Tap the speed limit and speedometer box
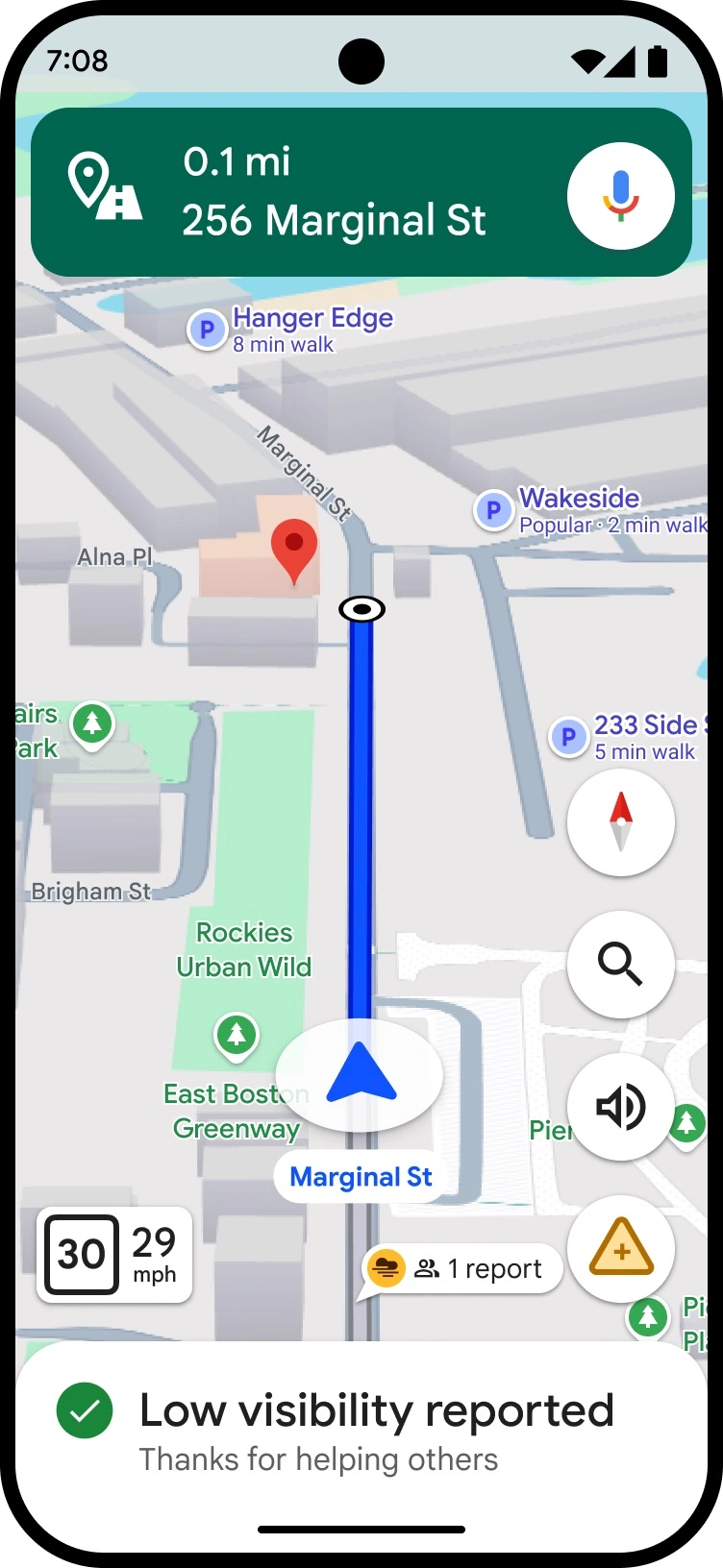 [x=114, y=1255]
